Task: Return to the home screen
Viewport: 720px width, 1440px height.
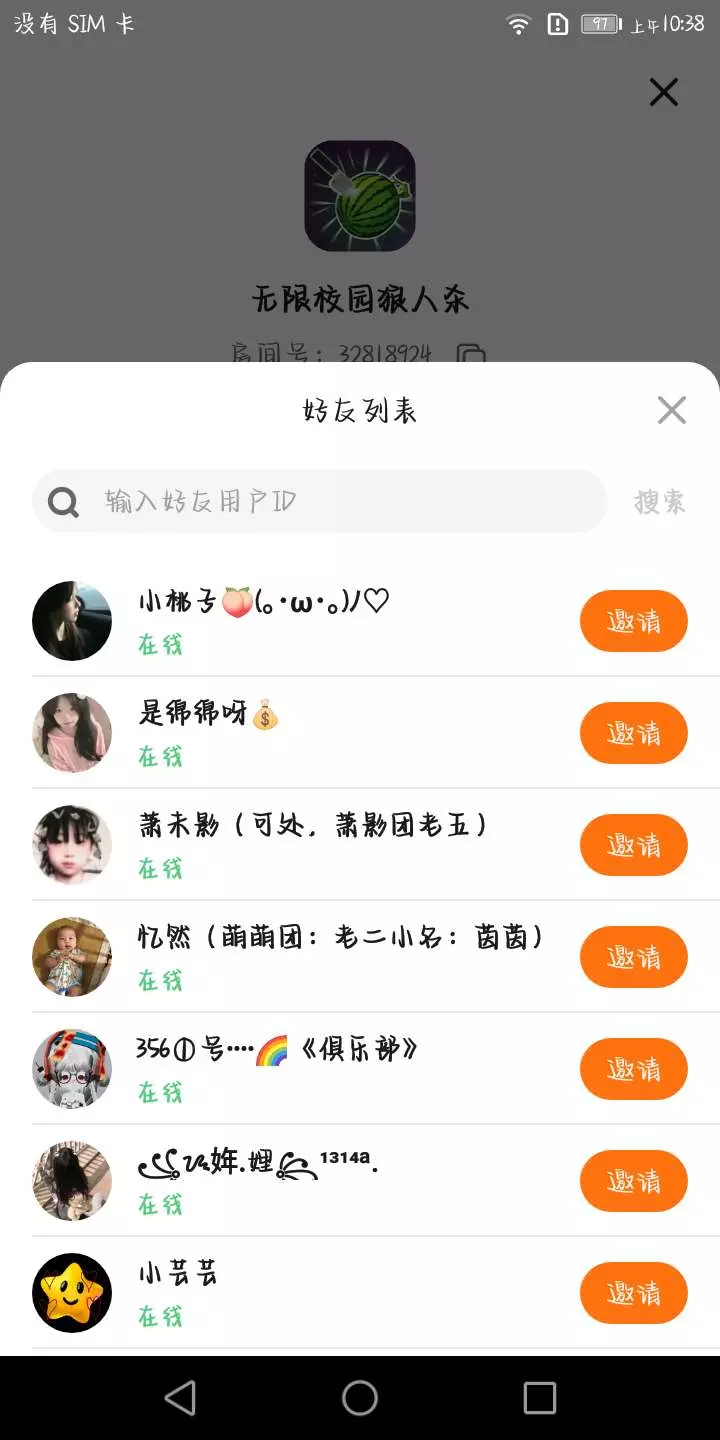Action: [x=360, y=1398]
